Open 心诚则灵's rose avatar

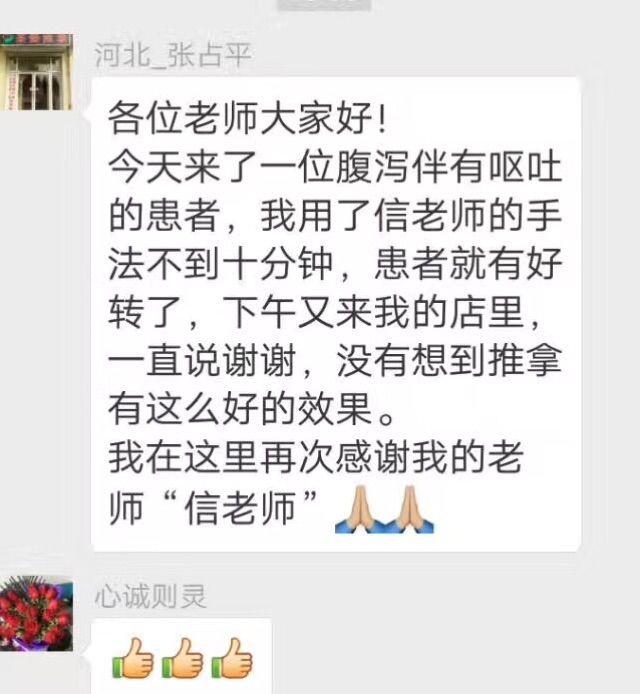(36, 613)
